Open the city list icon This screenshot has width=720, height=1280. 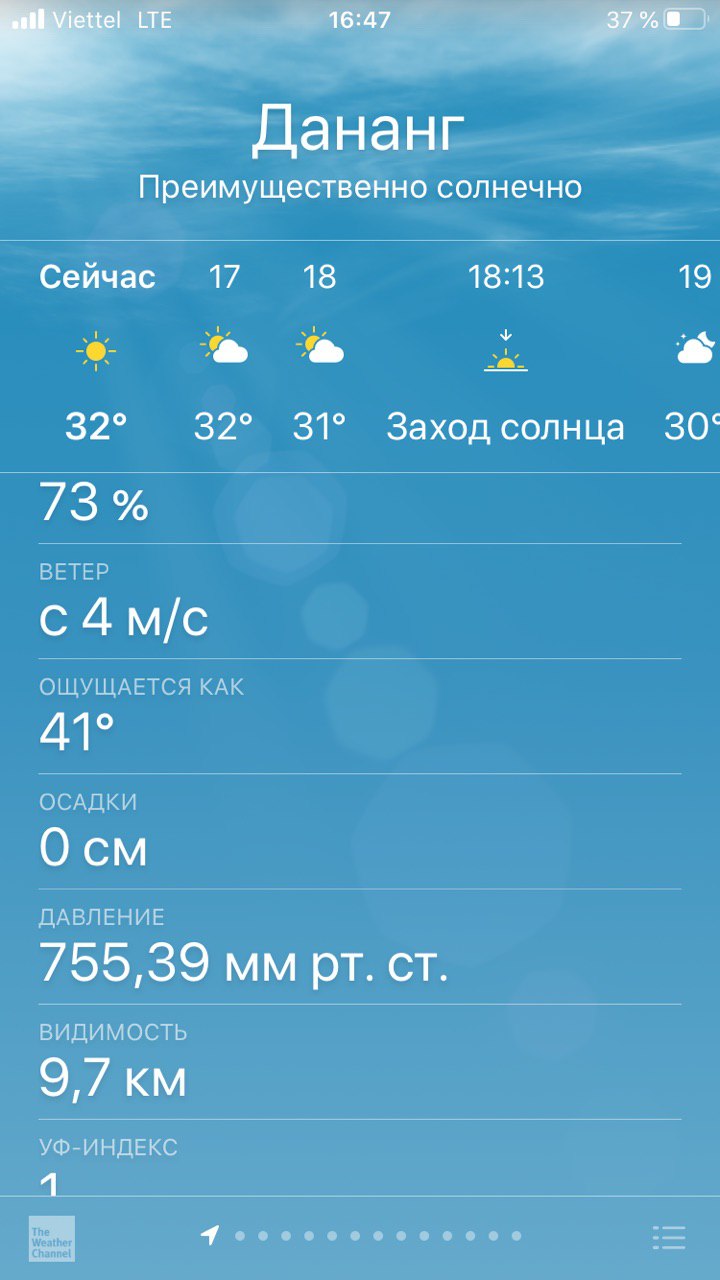[x=668, y=1237]
